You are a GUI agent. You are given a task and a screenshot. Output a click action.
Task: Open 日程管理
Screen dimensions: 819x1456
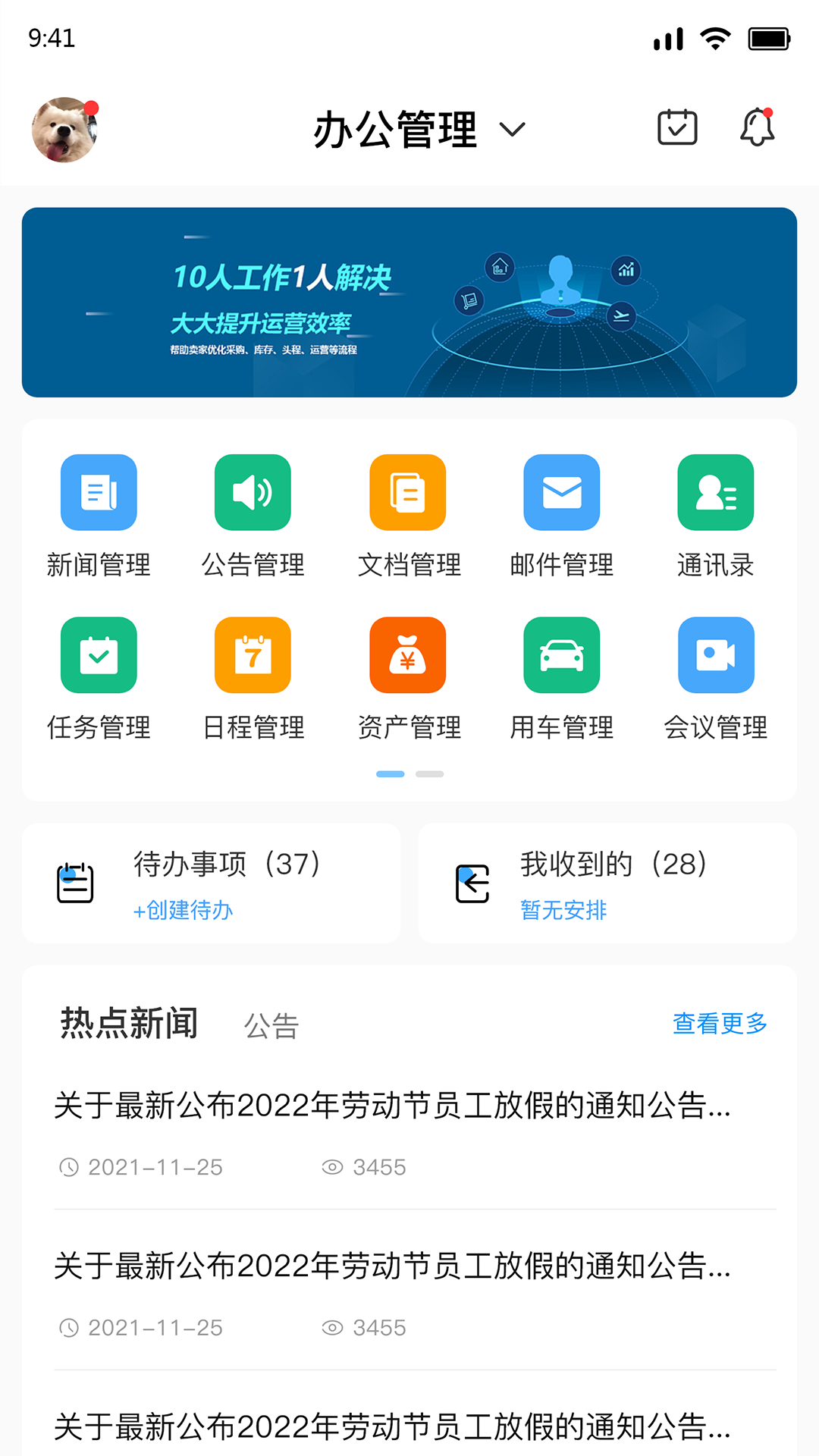(x=253, y=679)
